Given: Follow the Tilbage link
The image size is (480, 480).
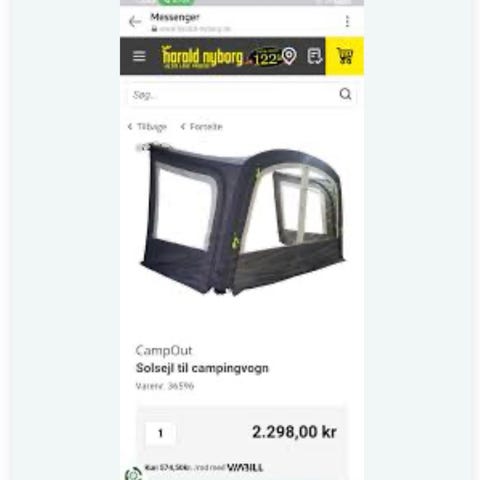Looking at the screenshot, I should 147,127.
